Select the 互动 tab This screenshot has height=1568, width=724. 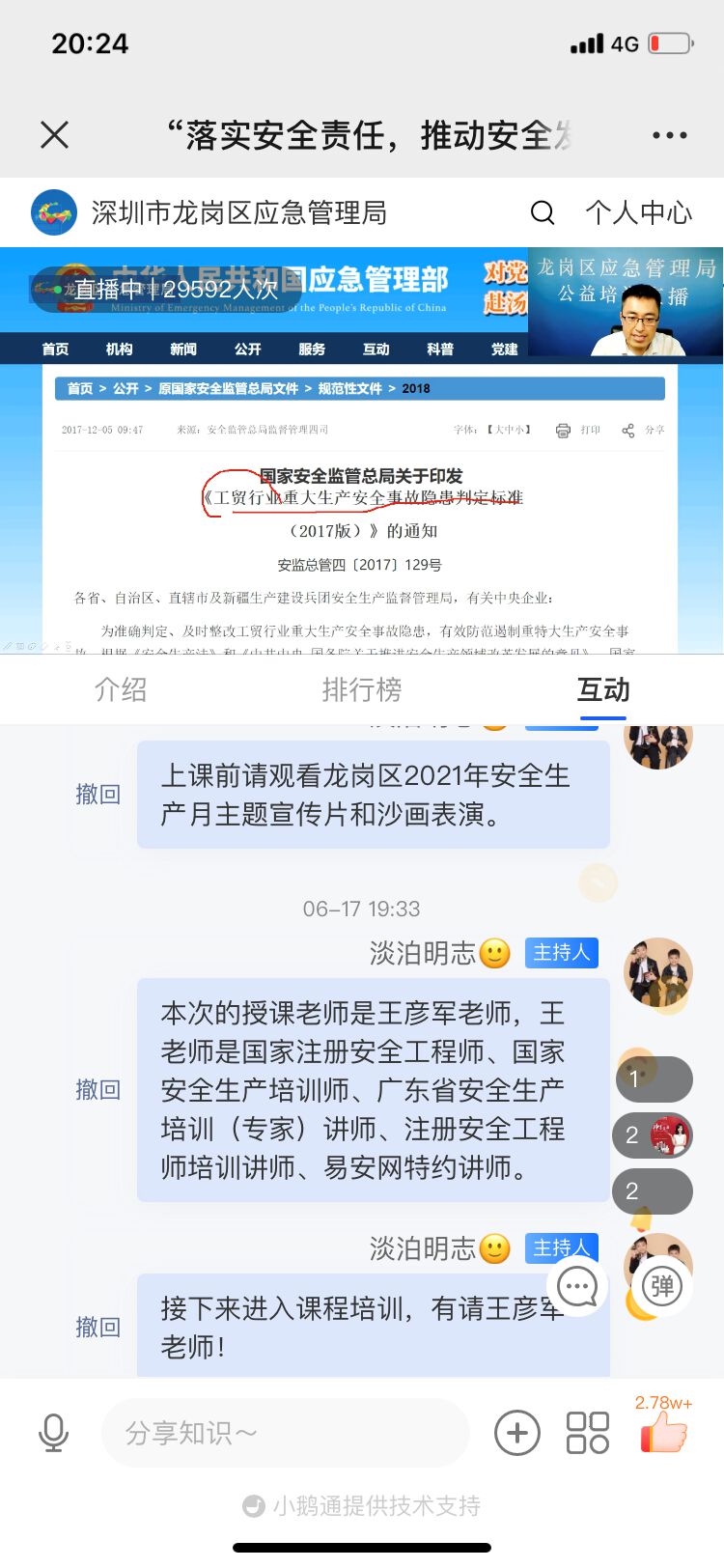tap(603, 689)
